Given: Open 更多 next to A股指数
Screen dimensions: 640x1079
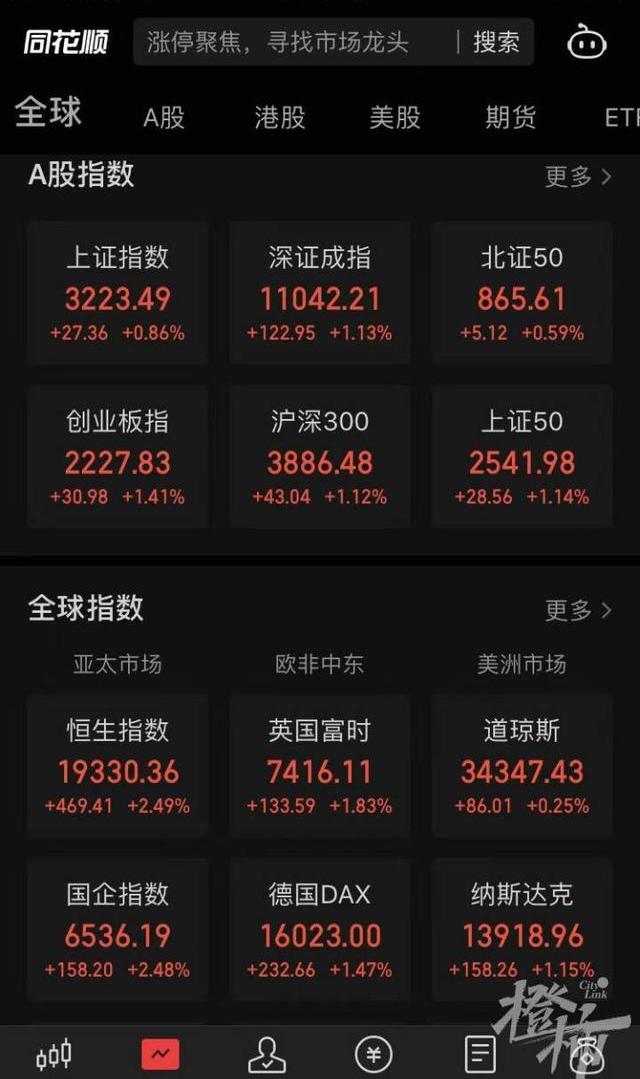Looking at the screenshot, I should (578, 177).
